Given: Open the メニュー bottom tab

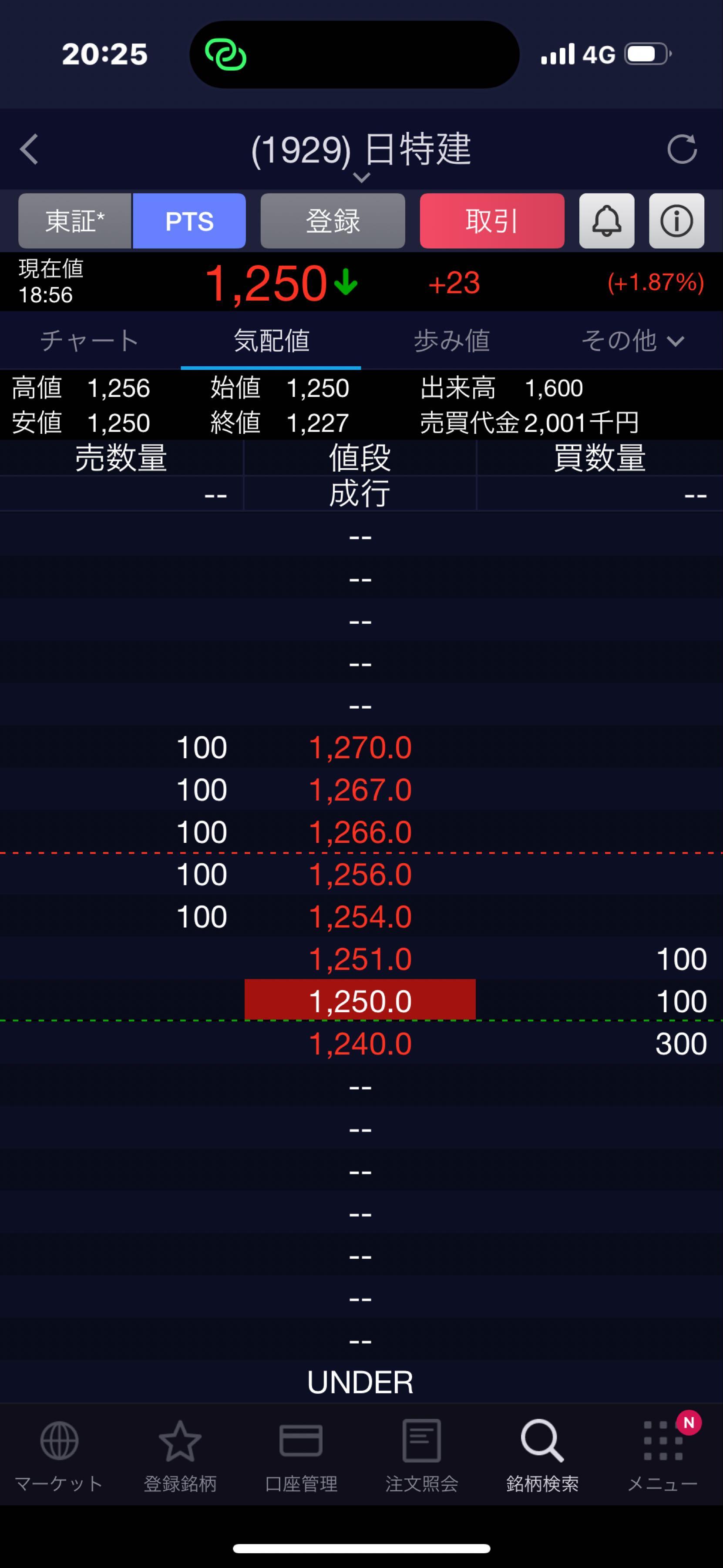Looking at the screenshot, I should point(663,1456).
